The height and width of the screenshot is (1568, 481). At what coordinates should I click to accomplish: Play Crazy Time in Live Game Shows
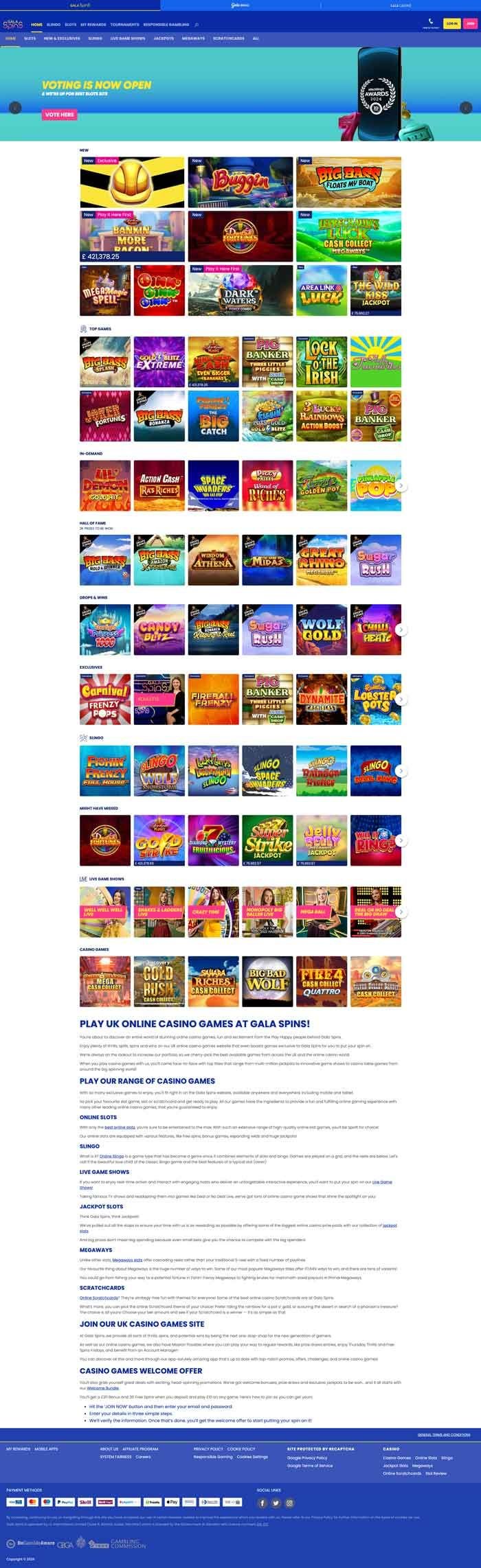[213, 912]
